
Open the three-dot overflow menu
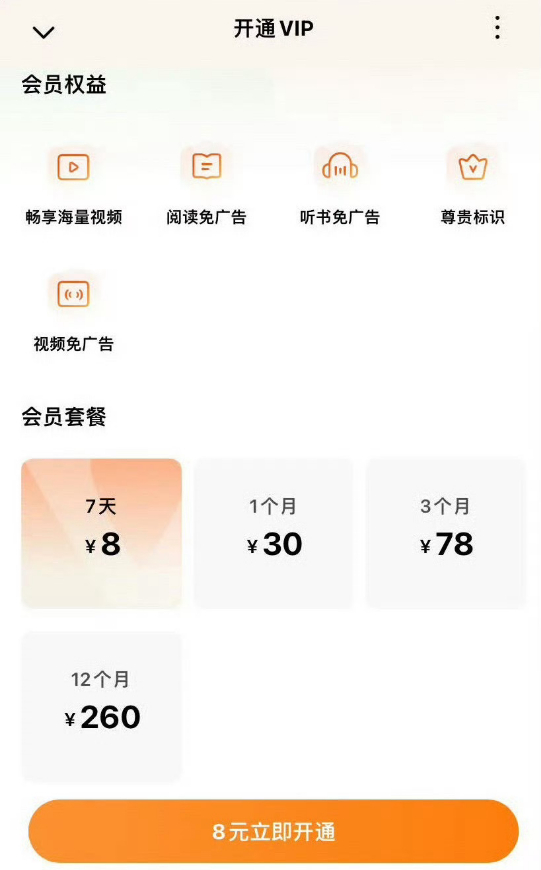(x=497, y=28)
